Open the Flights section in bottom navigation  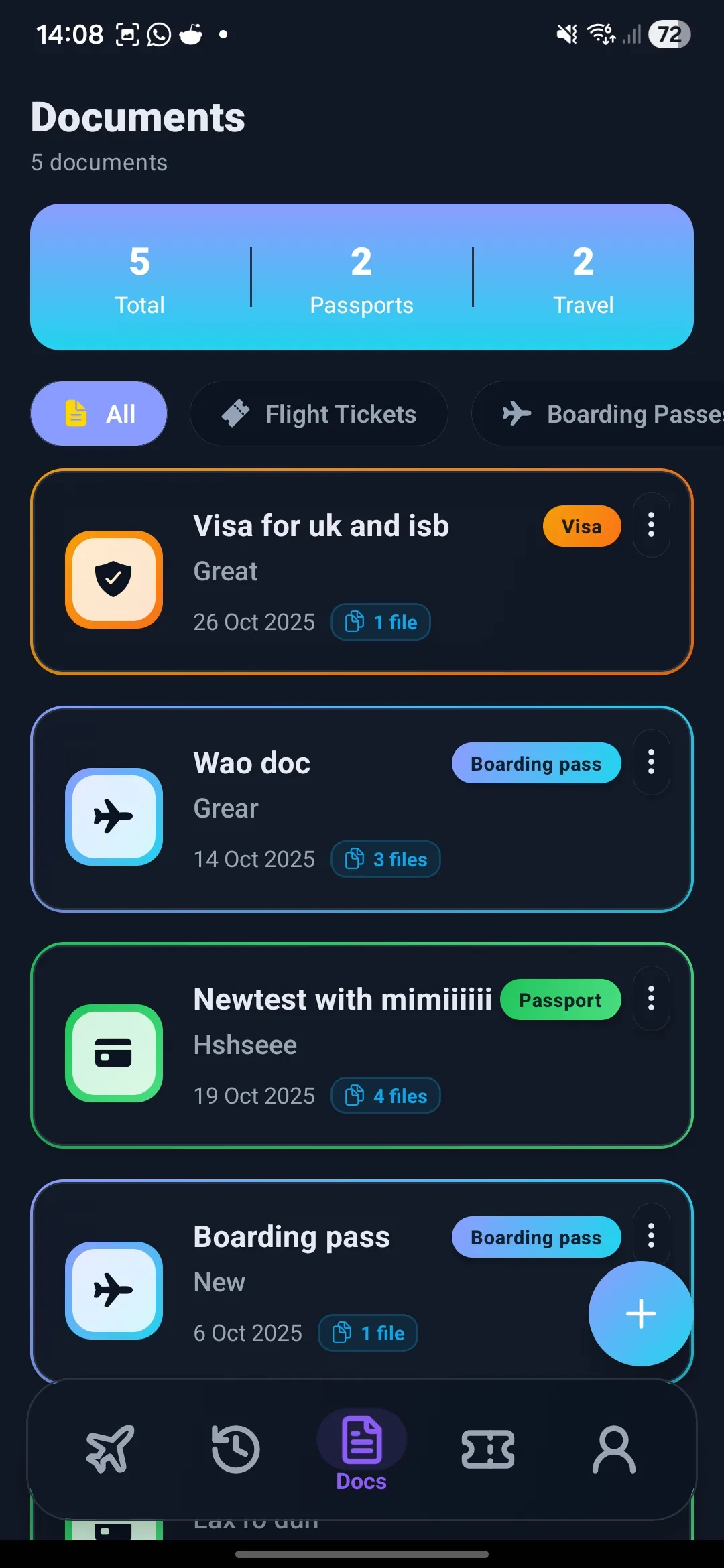coord(109,1447)
